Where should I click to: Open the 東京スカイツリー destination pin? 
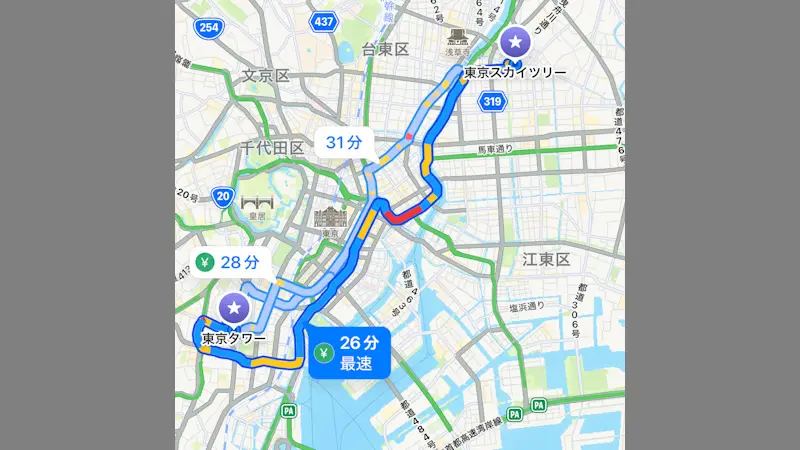515,42
